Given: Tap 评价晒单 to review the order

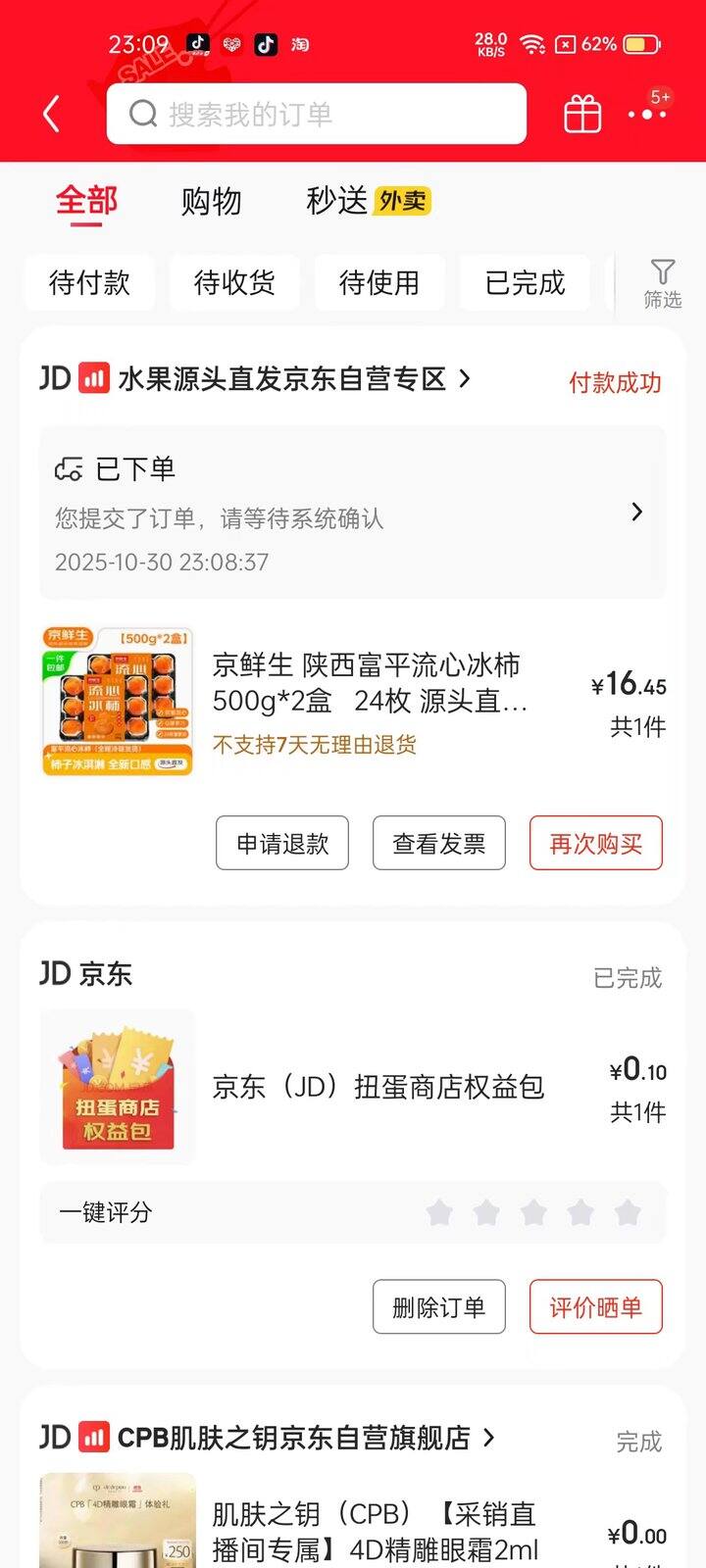Looking at the screenshot, I should coord(596,1306).
